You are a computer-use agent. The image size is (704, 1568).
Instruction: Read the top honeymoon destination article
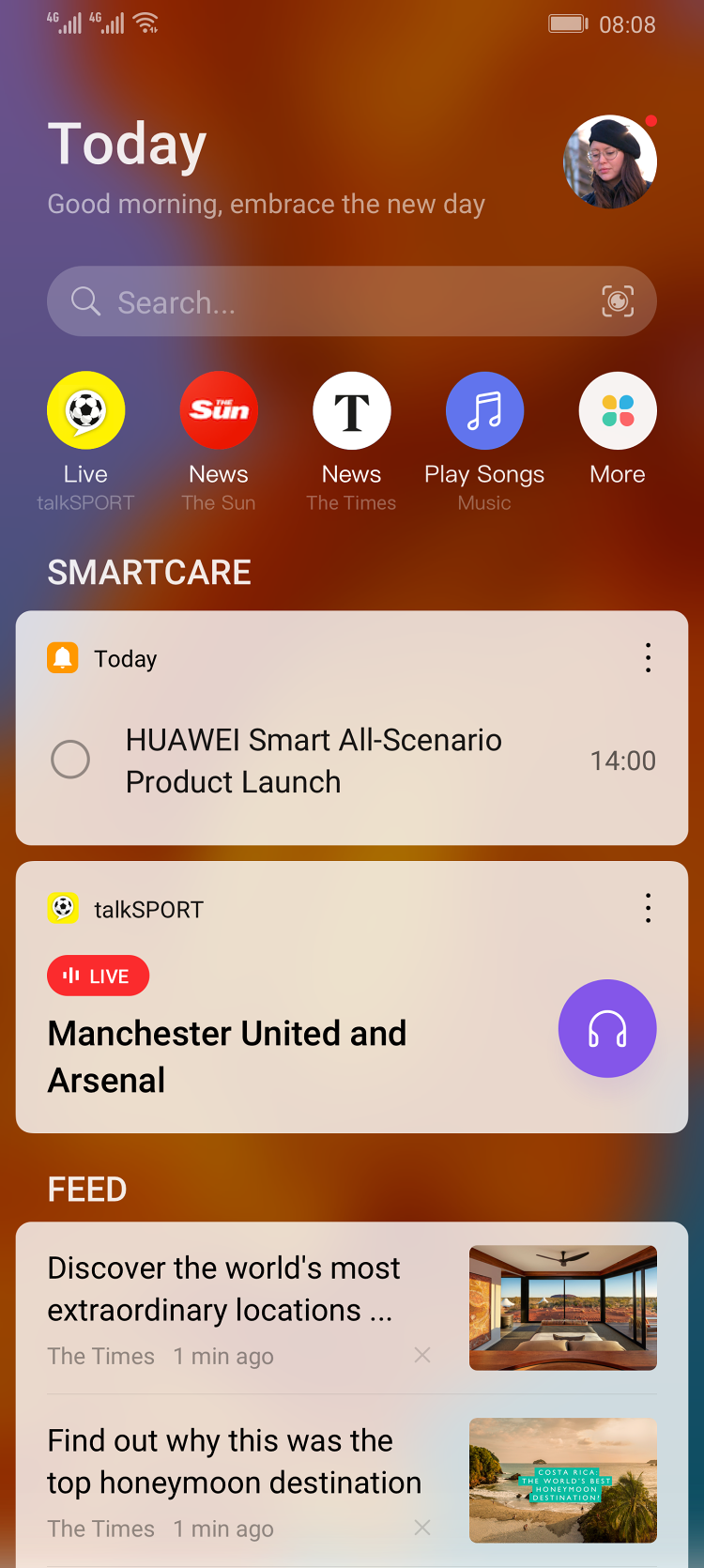pyautogui.click(x=235, y=1462)
